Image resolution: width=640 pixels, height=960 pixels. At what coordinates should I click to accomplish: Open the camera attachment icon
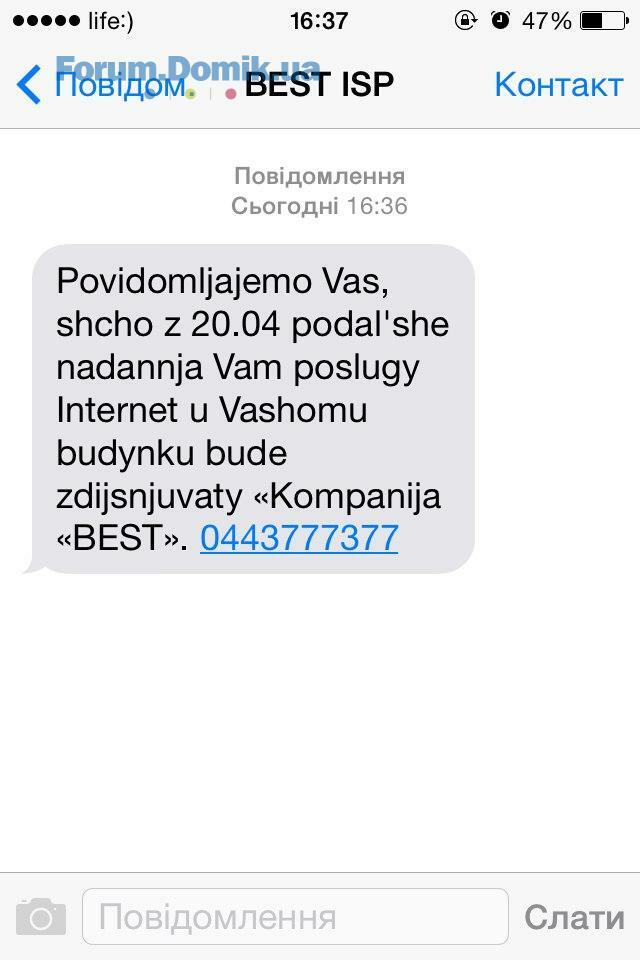41,917
